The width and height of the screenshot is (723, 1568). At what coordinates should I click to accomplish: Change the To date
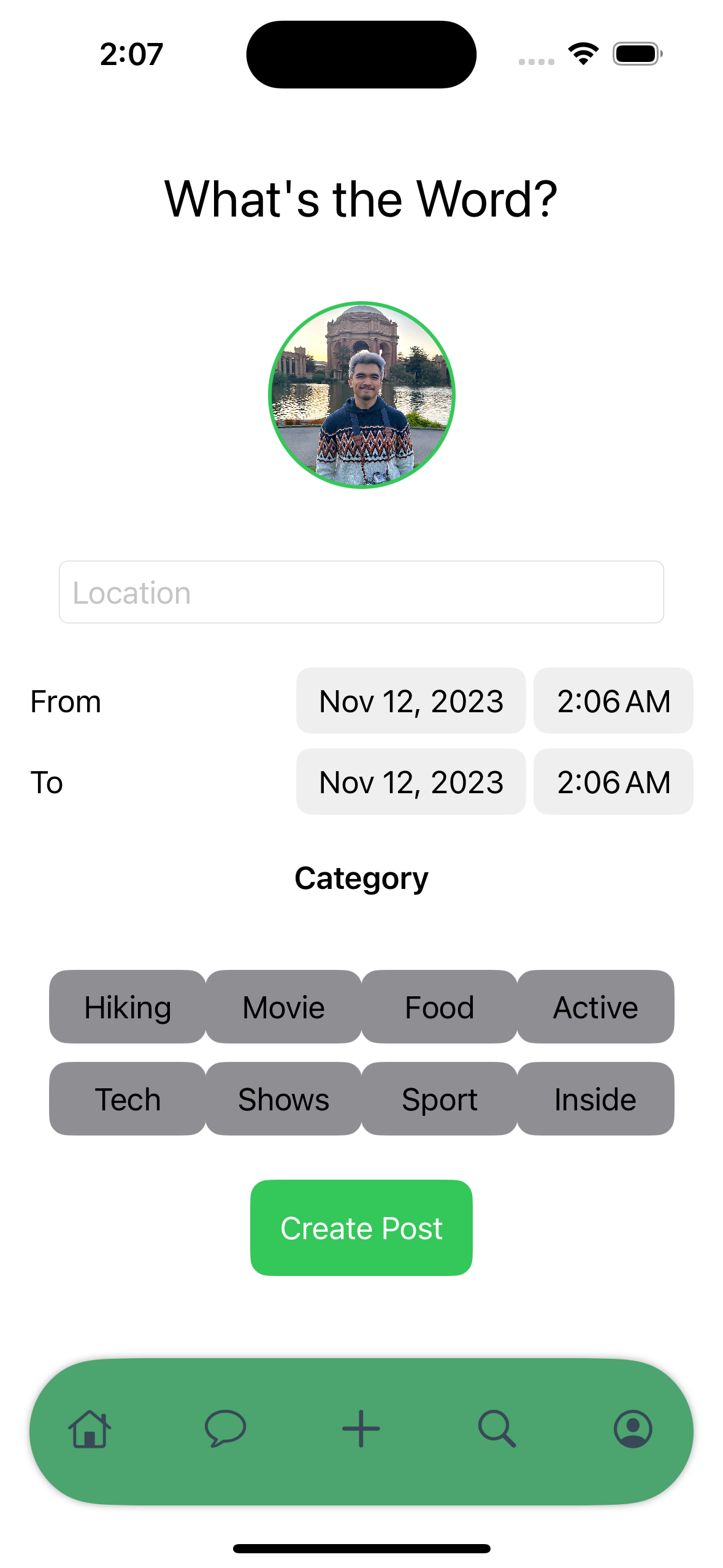click(x=411, y=782)
